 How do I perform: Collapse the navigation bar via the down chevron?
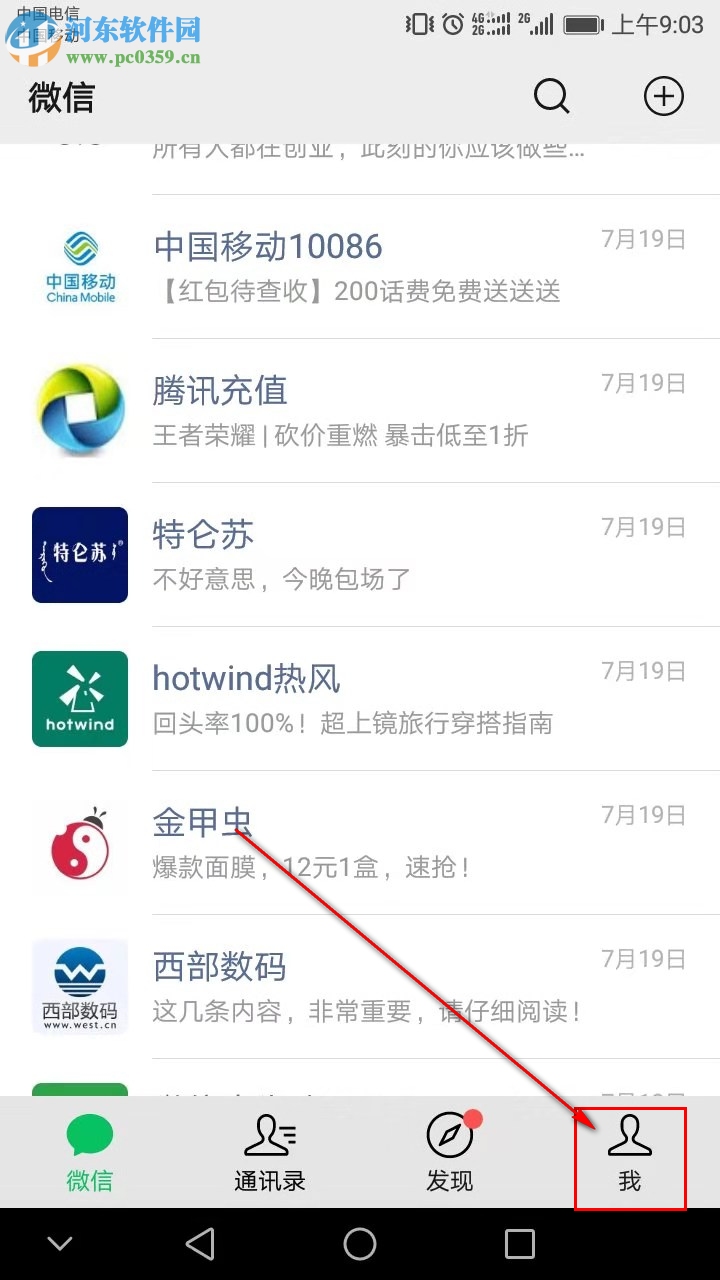(x=60, y=1244)
